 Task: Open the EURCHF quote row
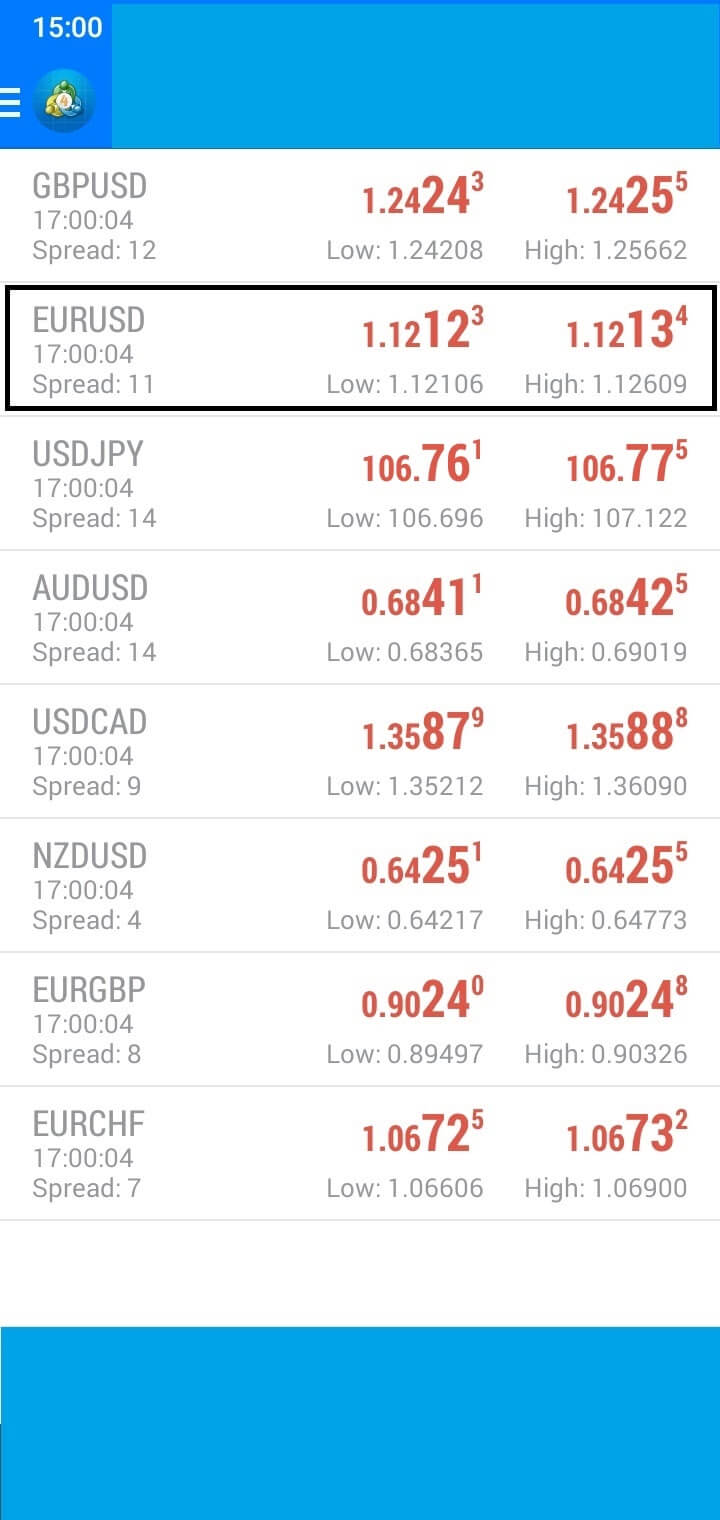[x=360, y=1153]
